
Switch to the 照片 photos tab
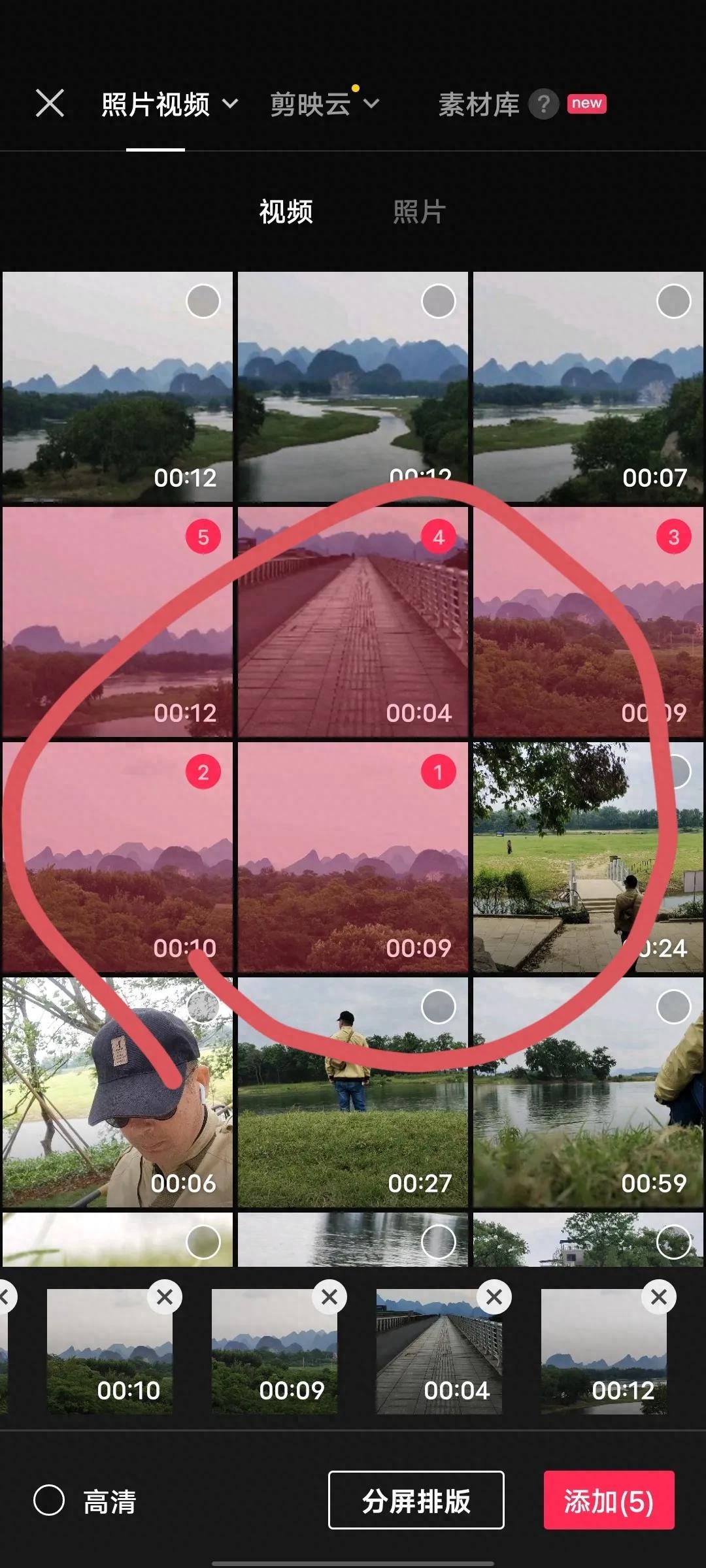419,212
